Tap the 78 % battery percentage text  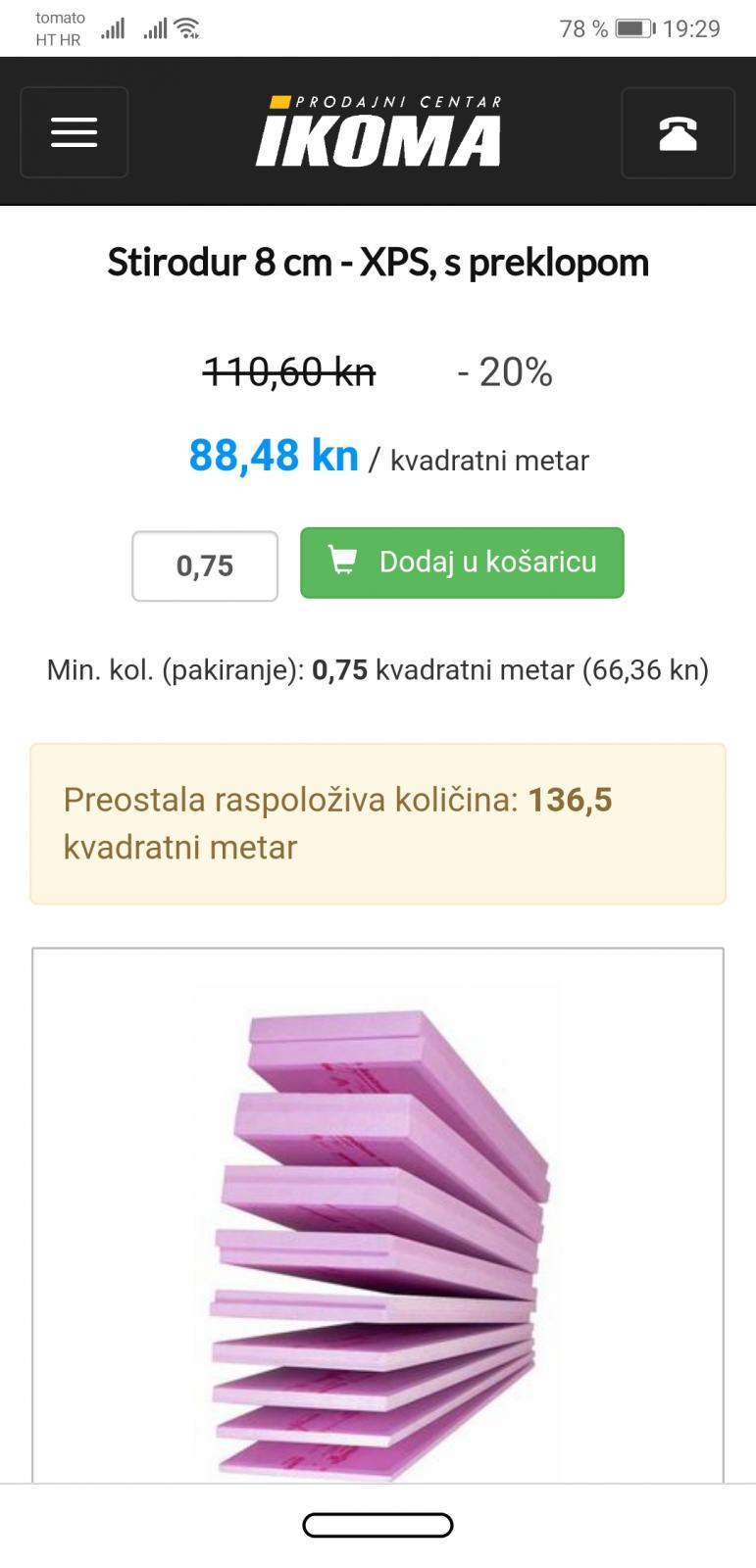pos(583,28)
